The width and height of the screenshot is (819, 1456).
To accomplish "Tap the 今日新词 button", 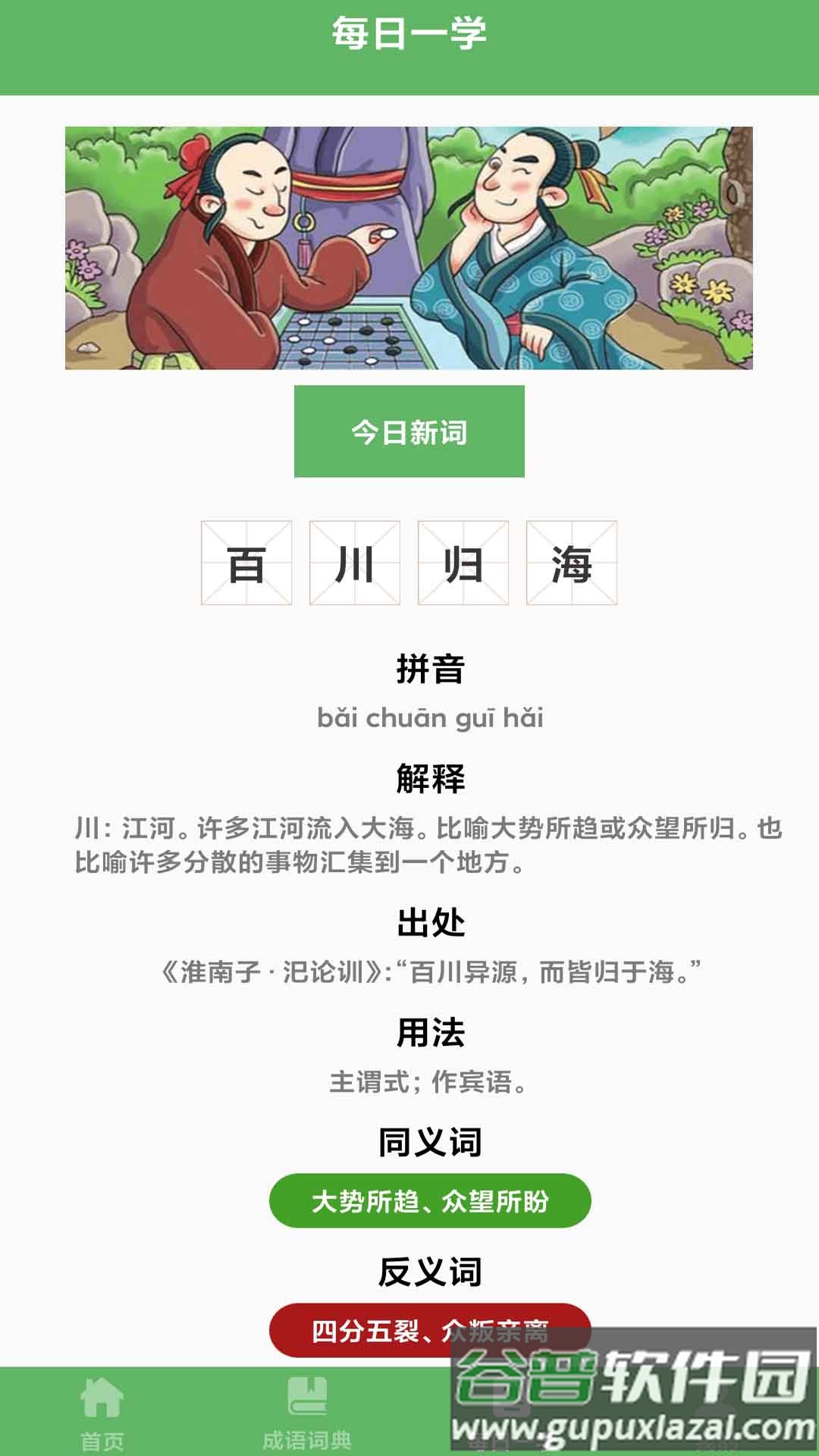I will (409, 431).
